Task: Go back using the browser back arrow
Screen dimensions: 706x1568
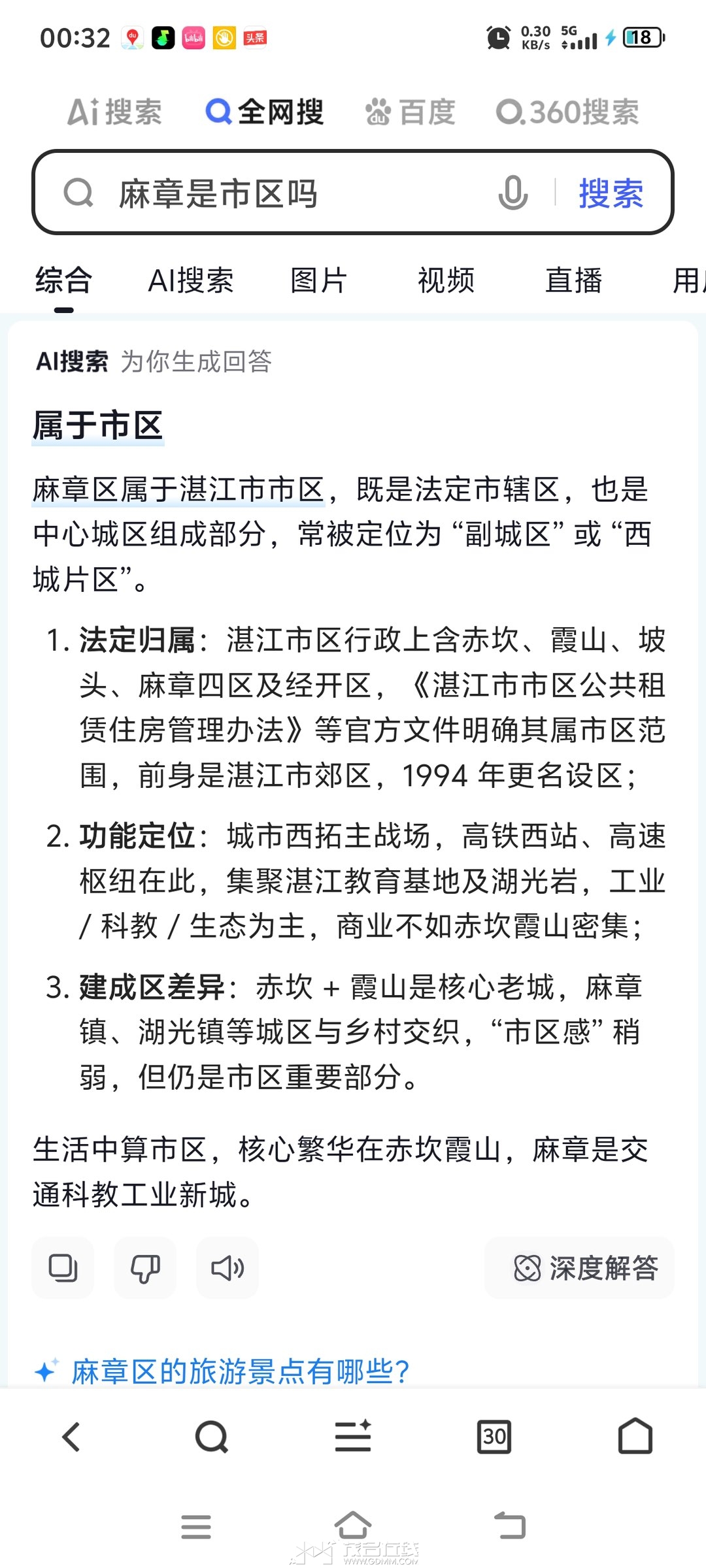Action: point(71,1437)
